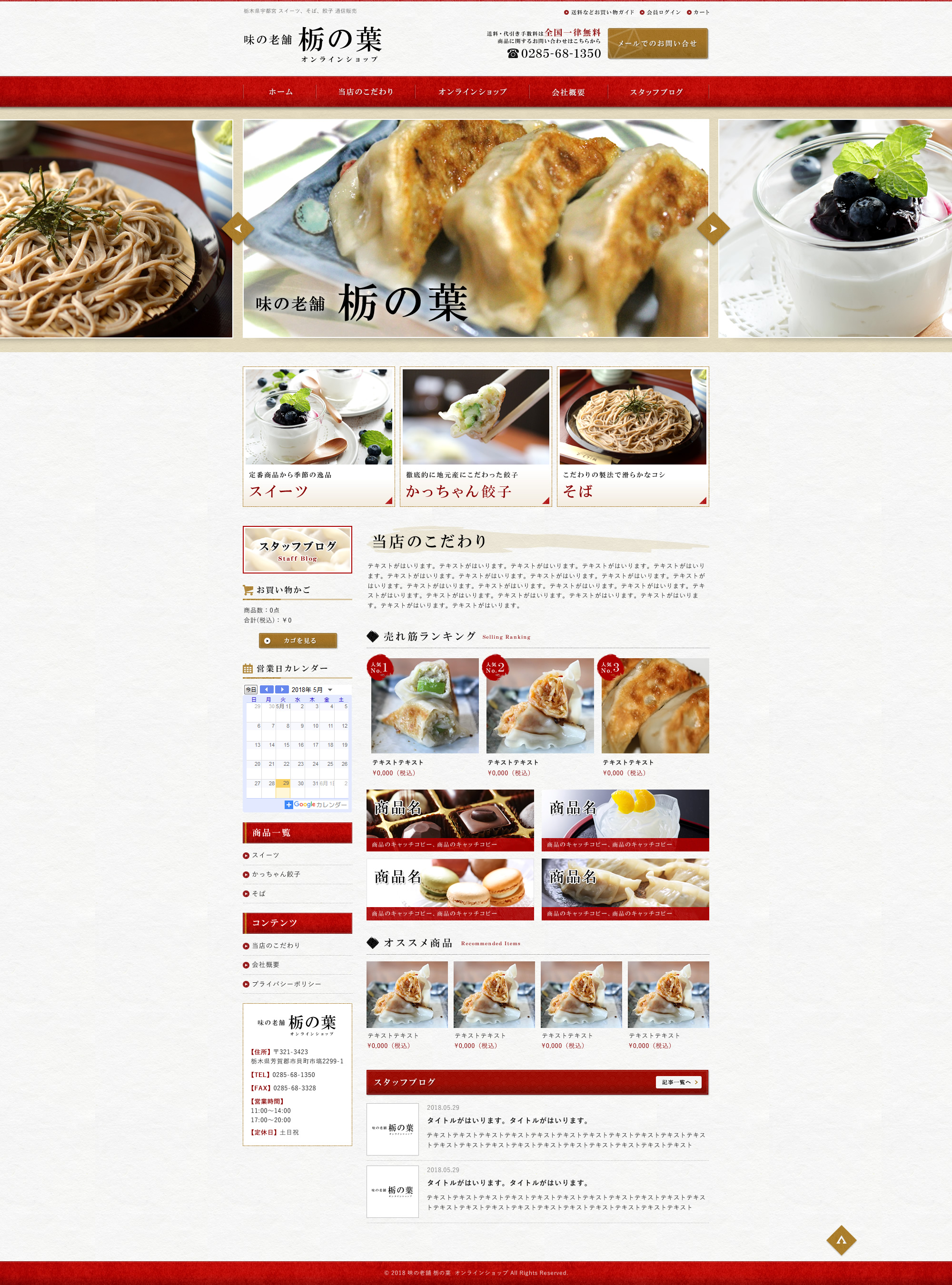
Task: Return to top with the gold arrow button
Action: [x=841, y=1241]
